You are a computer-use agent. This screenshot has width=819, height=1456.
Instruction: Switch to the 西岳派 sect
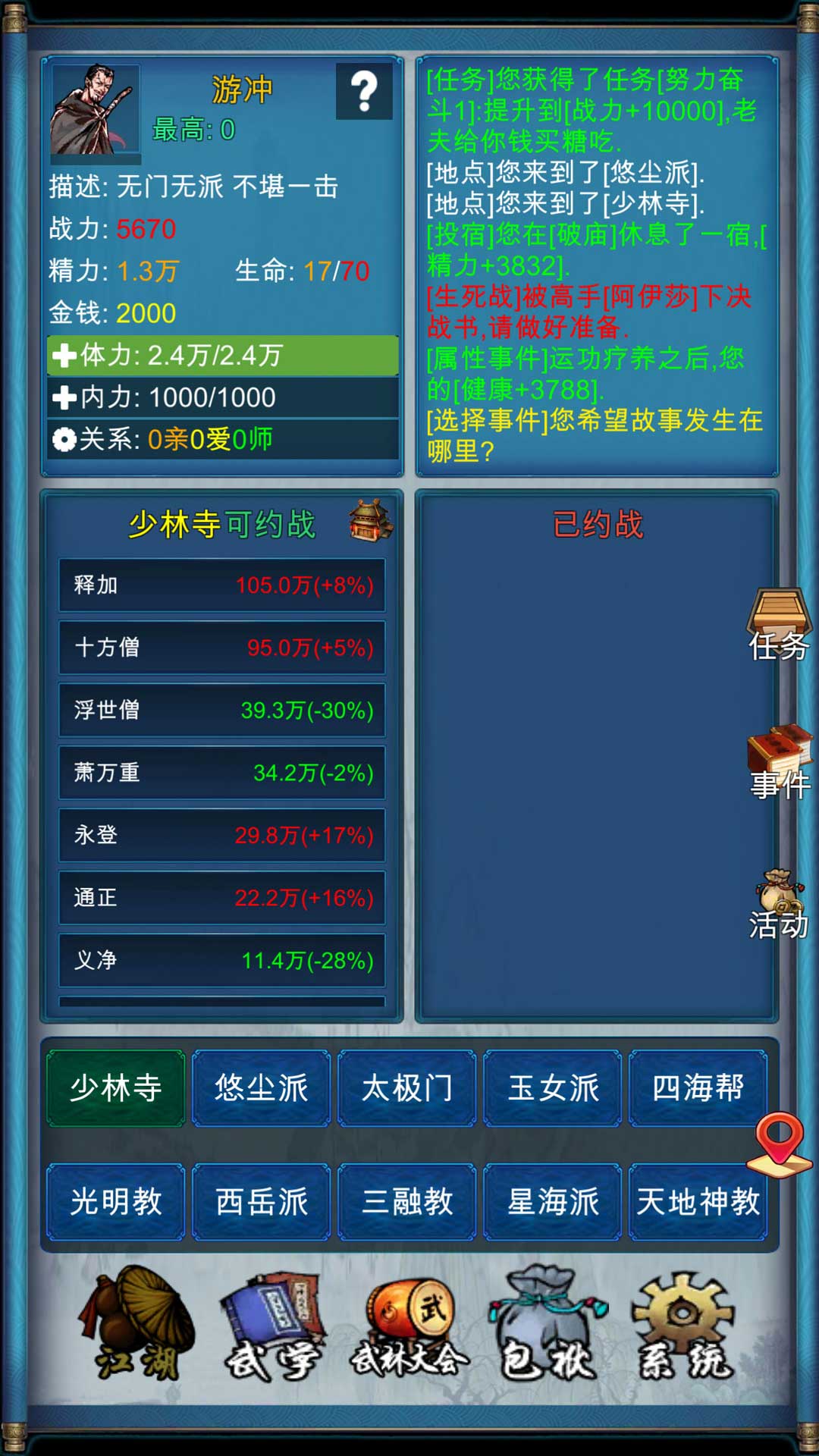tap(262, 1202)
